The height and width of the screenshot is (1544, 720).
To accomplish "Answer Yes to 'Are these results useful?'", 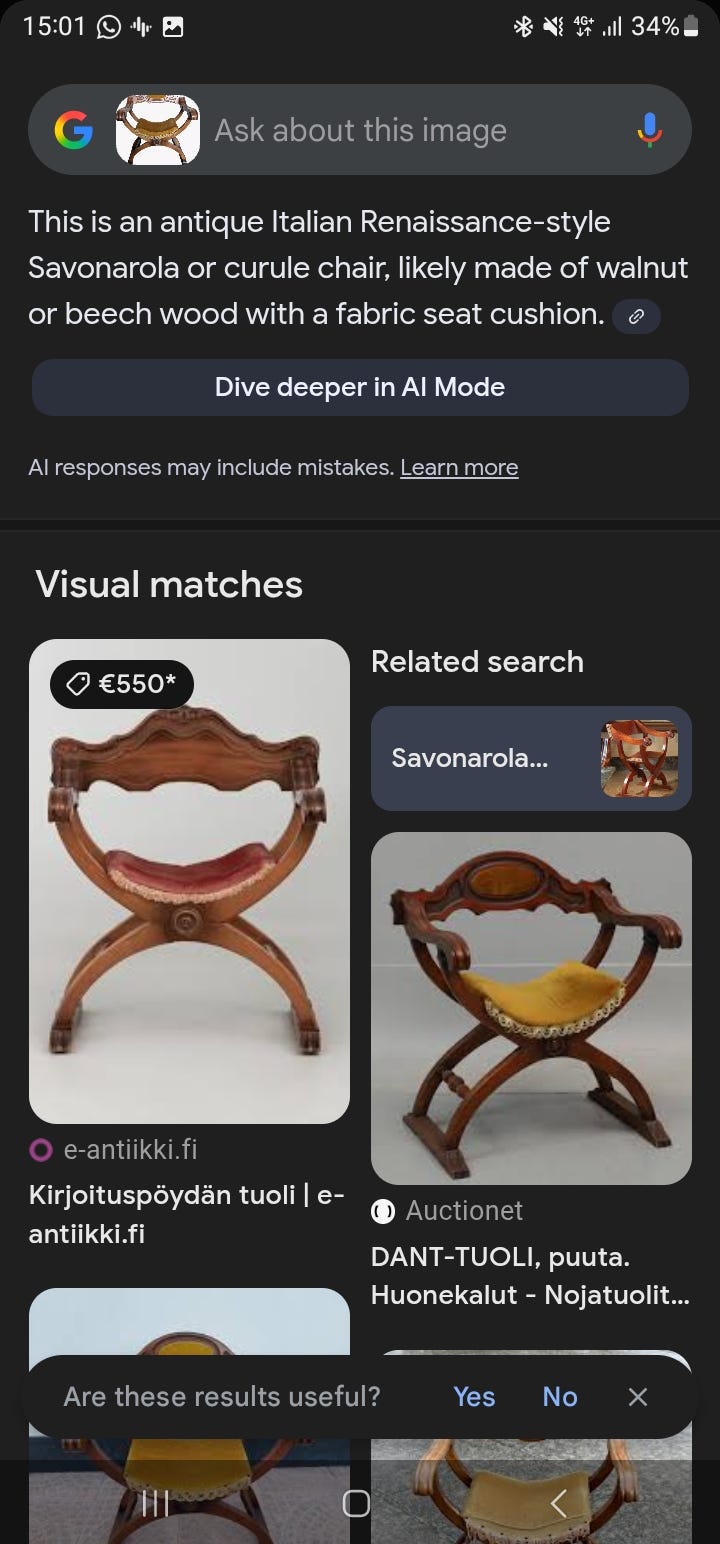I will click(474, 1397).
